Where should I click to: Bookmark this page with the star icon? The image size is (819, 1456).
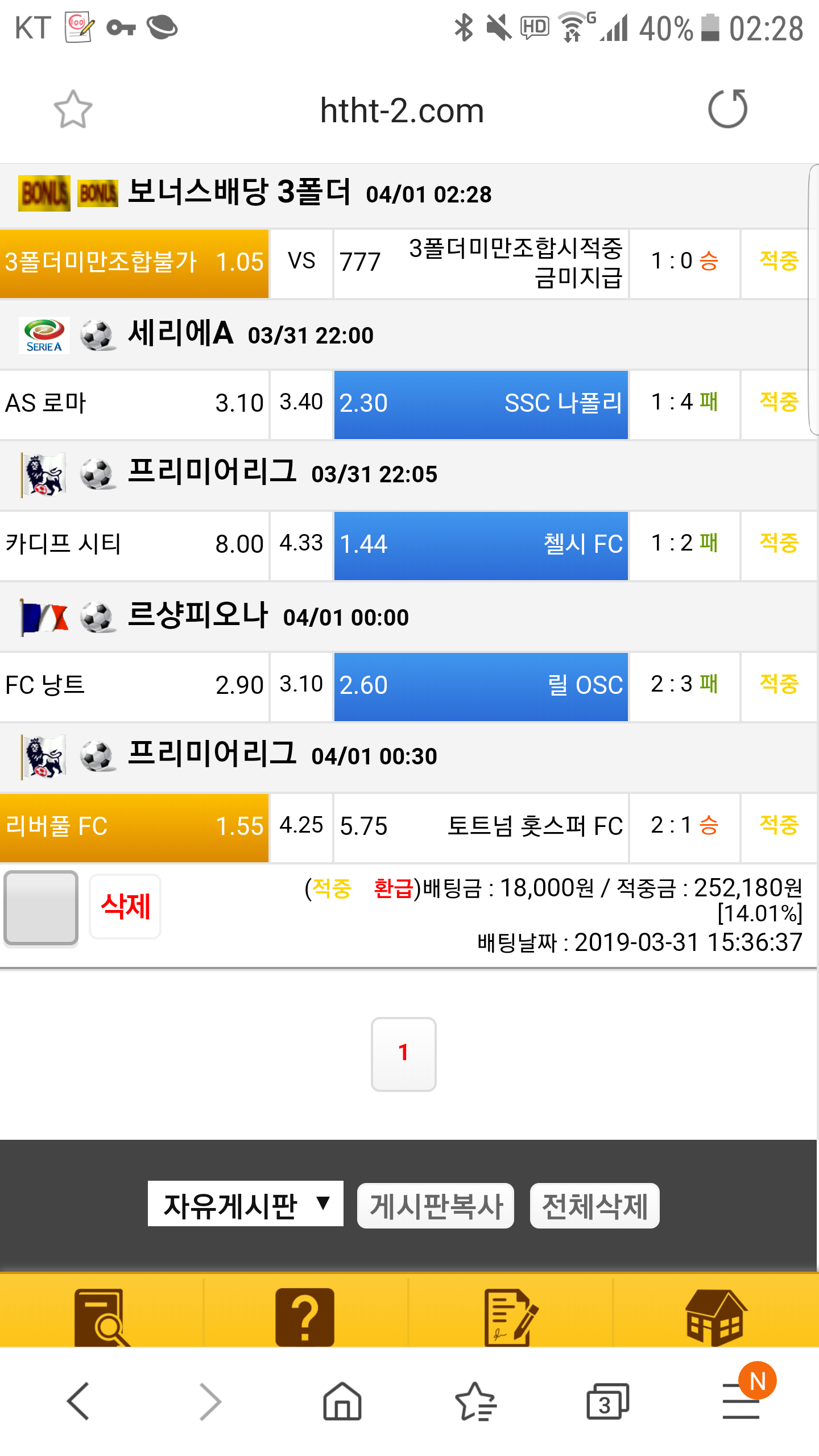coord(73,109)
